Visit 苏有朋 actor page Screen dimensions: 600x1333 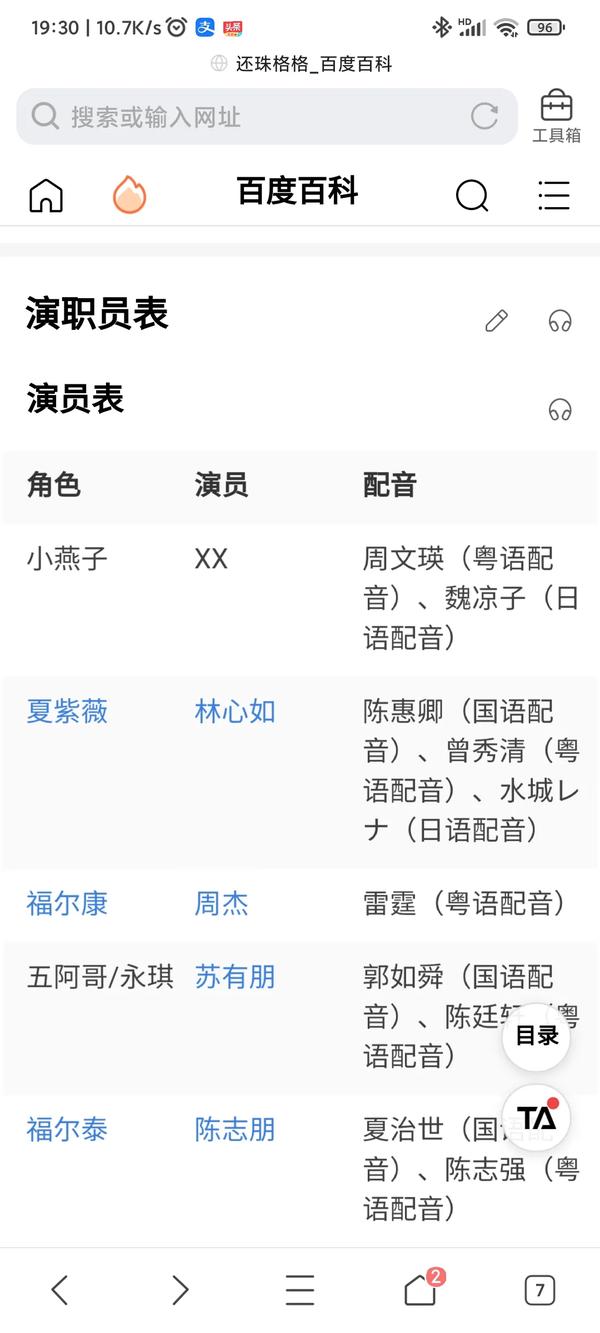(x=235, y=977)
